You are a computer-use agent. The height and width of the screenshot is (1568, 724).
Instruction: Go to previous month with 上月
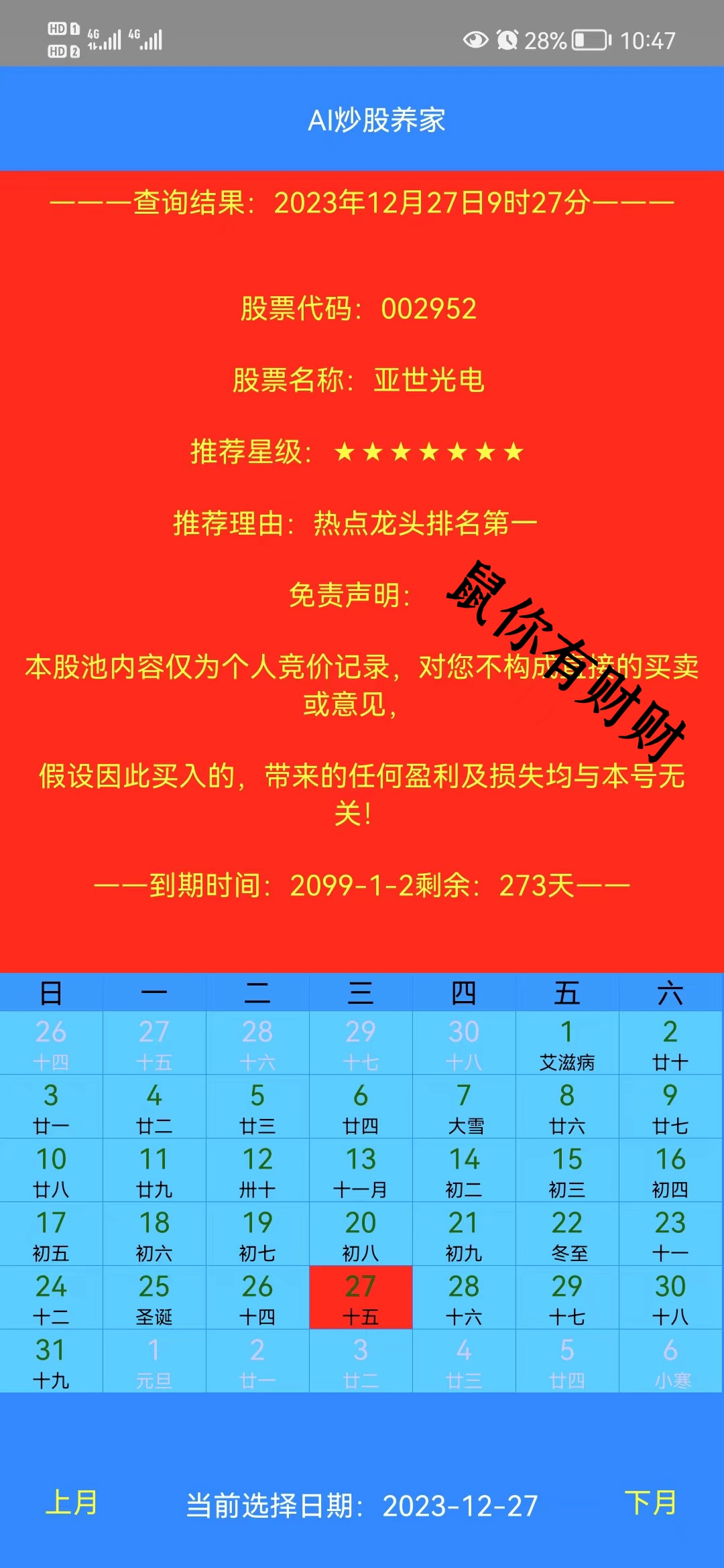72,1502
